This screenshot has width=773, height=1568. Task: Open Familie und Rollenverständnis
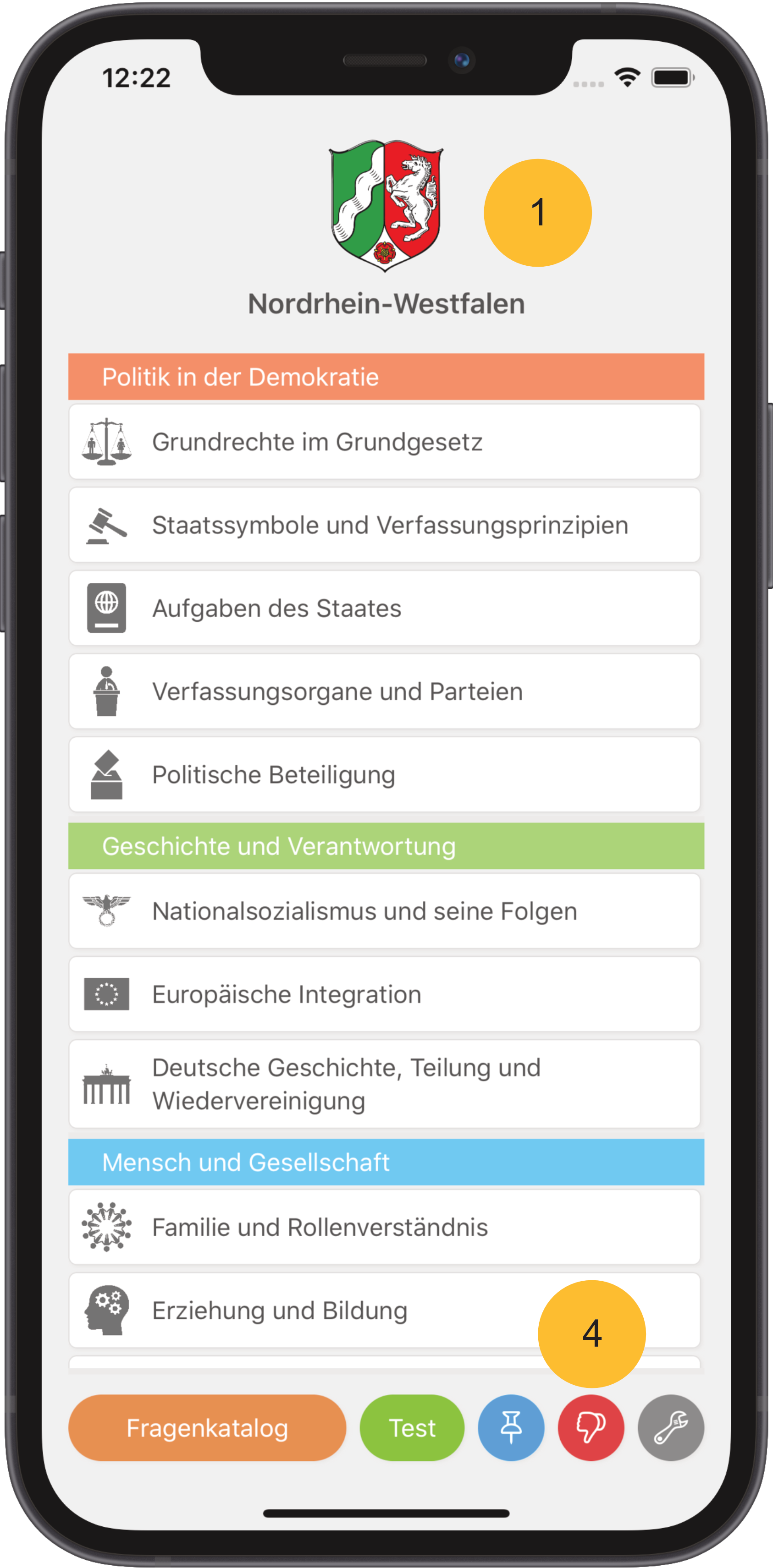[x=384, y=1227]
